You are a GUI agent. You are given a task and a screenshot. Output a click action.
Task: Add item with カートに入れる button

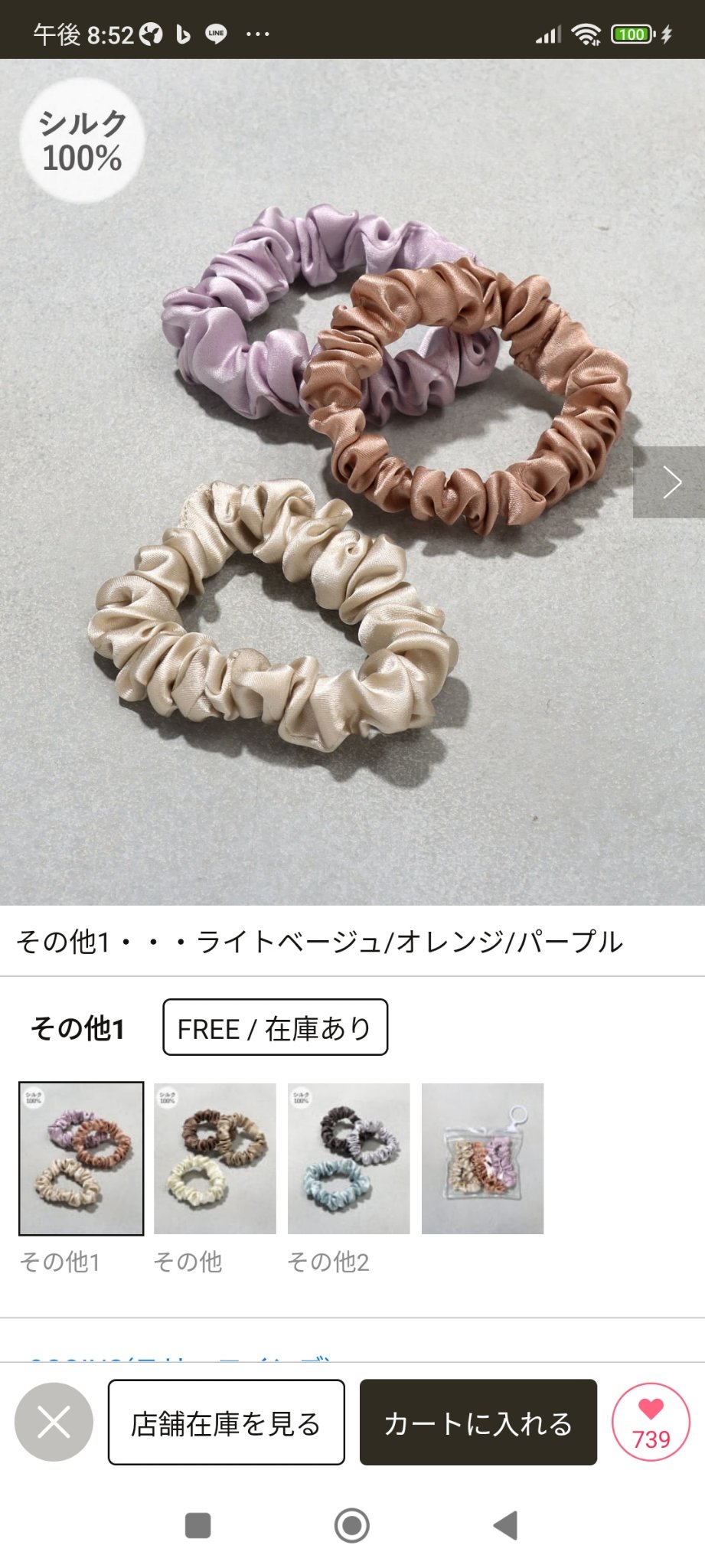pos(478,1423)
